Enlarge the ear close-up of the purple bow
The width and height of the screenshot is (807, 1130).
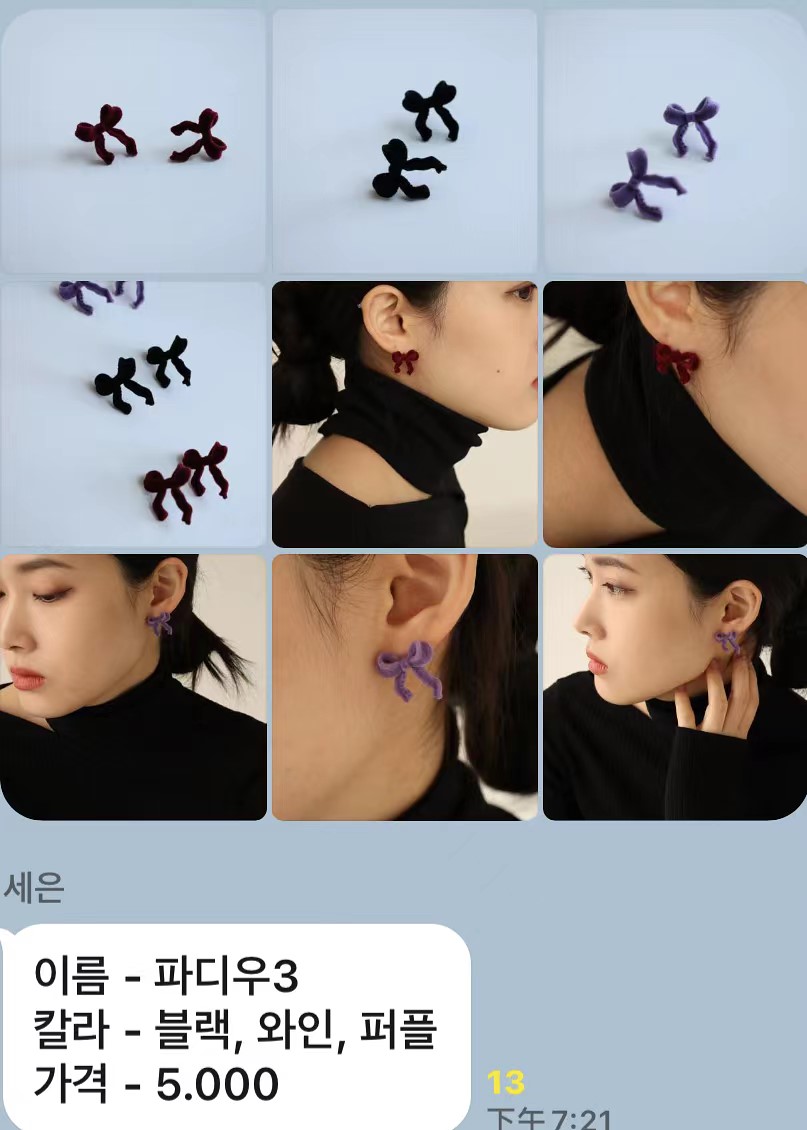(x=405, y=687)
